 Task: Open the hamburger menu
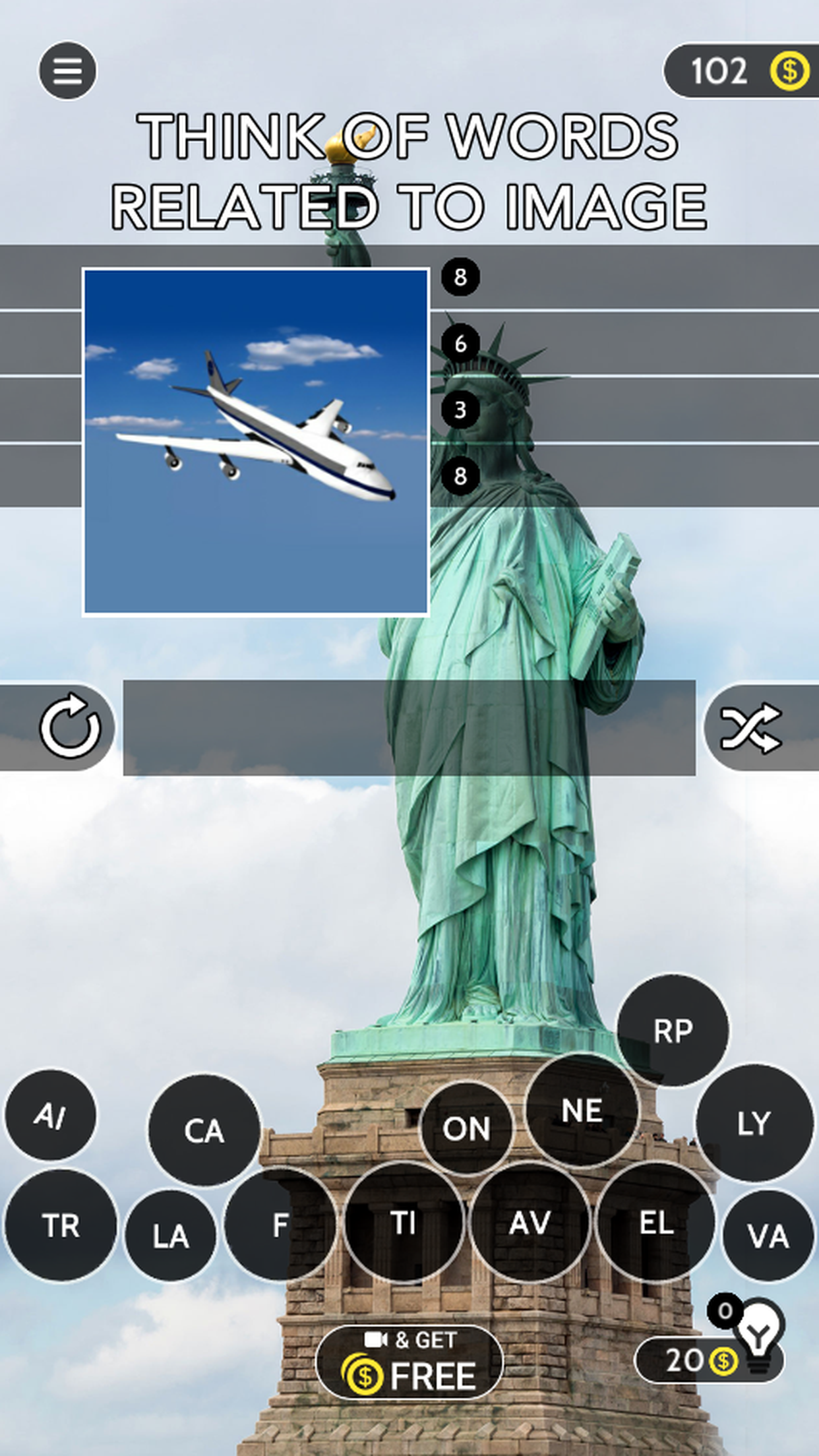pyautogui.click(x=67, y=71)
